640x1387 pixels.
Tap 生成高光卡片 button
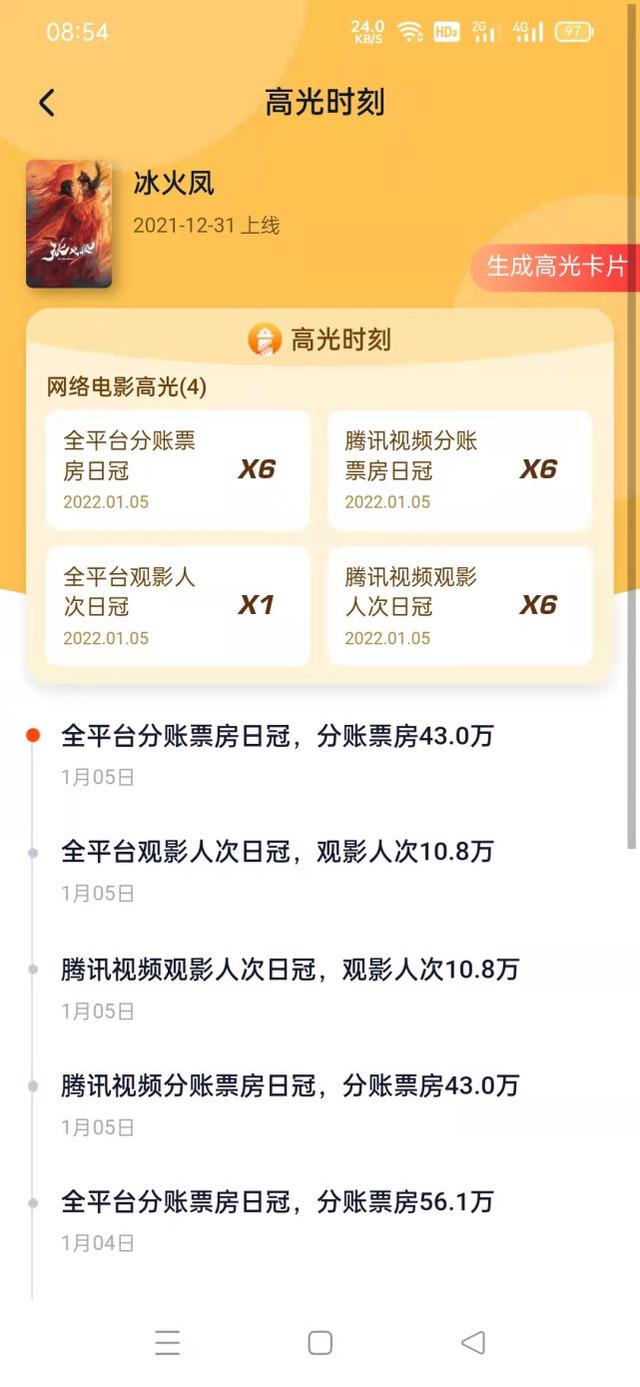point(556,267)
